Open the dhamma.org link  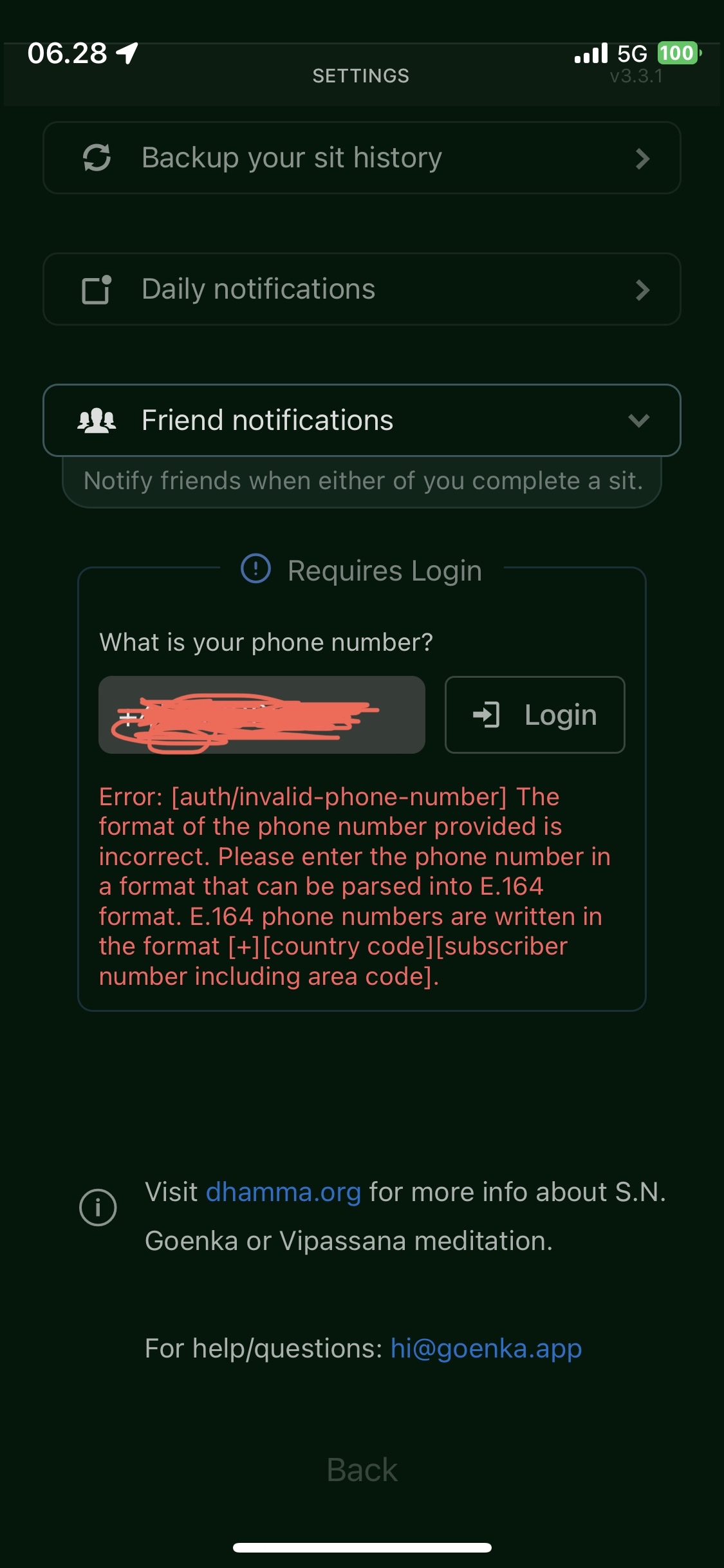click(283, 1192)
